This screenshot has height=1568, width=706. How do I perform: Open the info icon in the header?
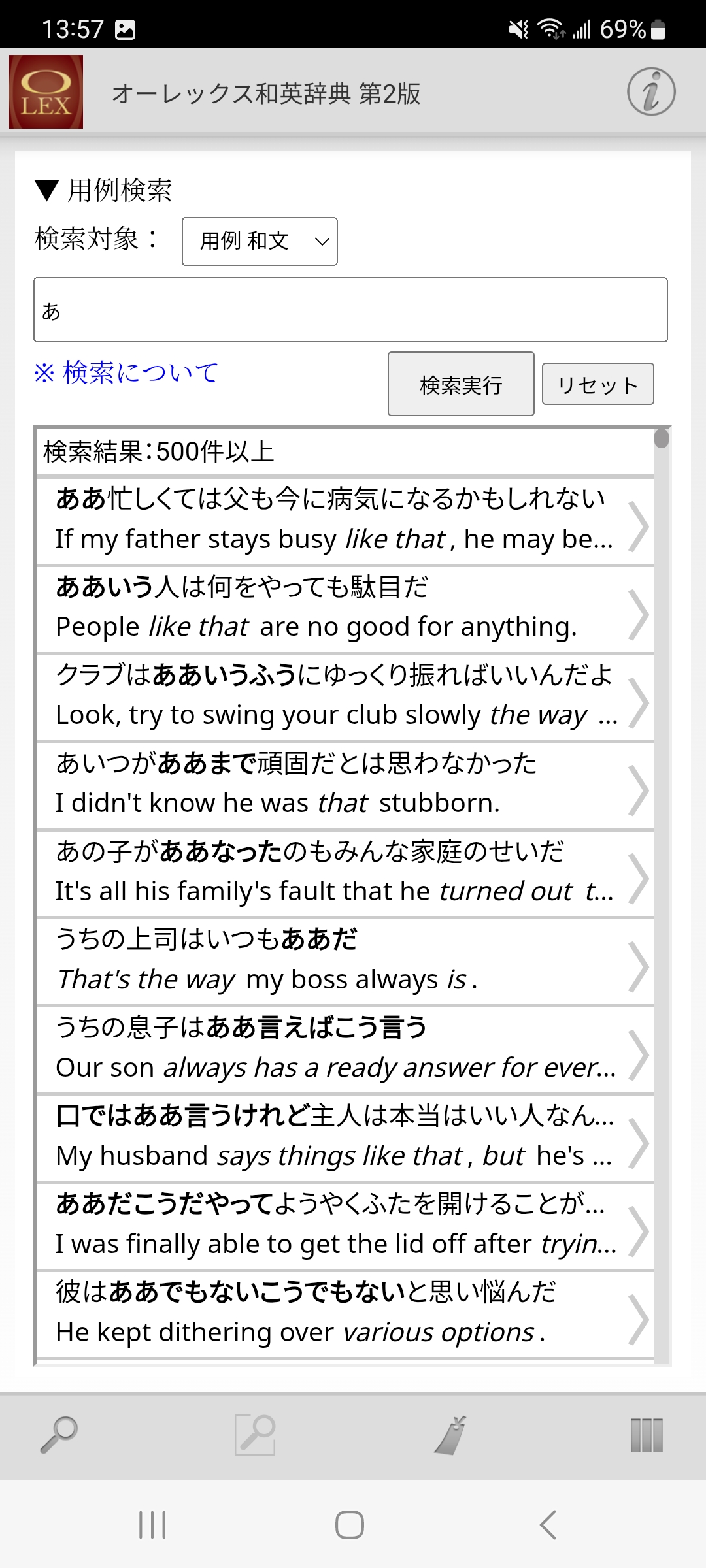(651, 92)
